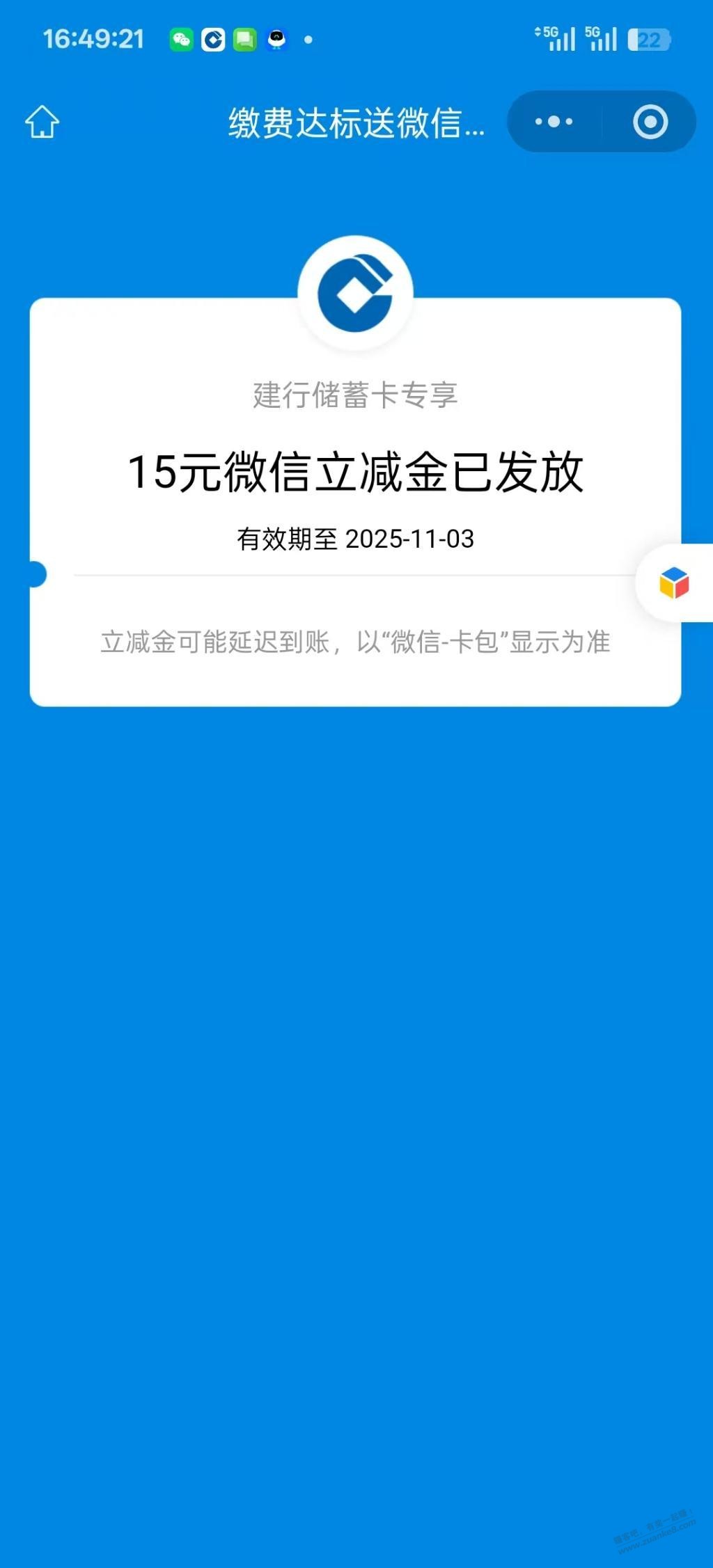Viewport: 713px width, 1568px height.
Task: Open the floating colored cube widget
Action: tap(674, 583)
